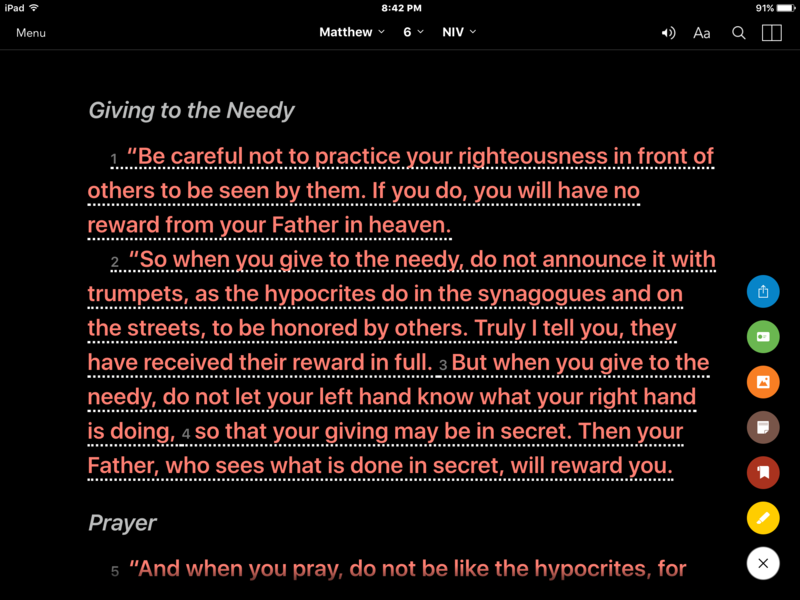Tap the green card action button

763,337
